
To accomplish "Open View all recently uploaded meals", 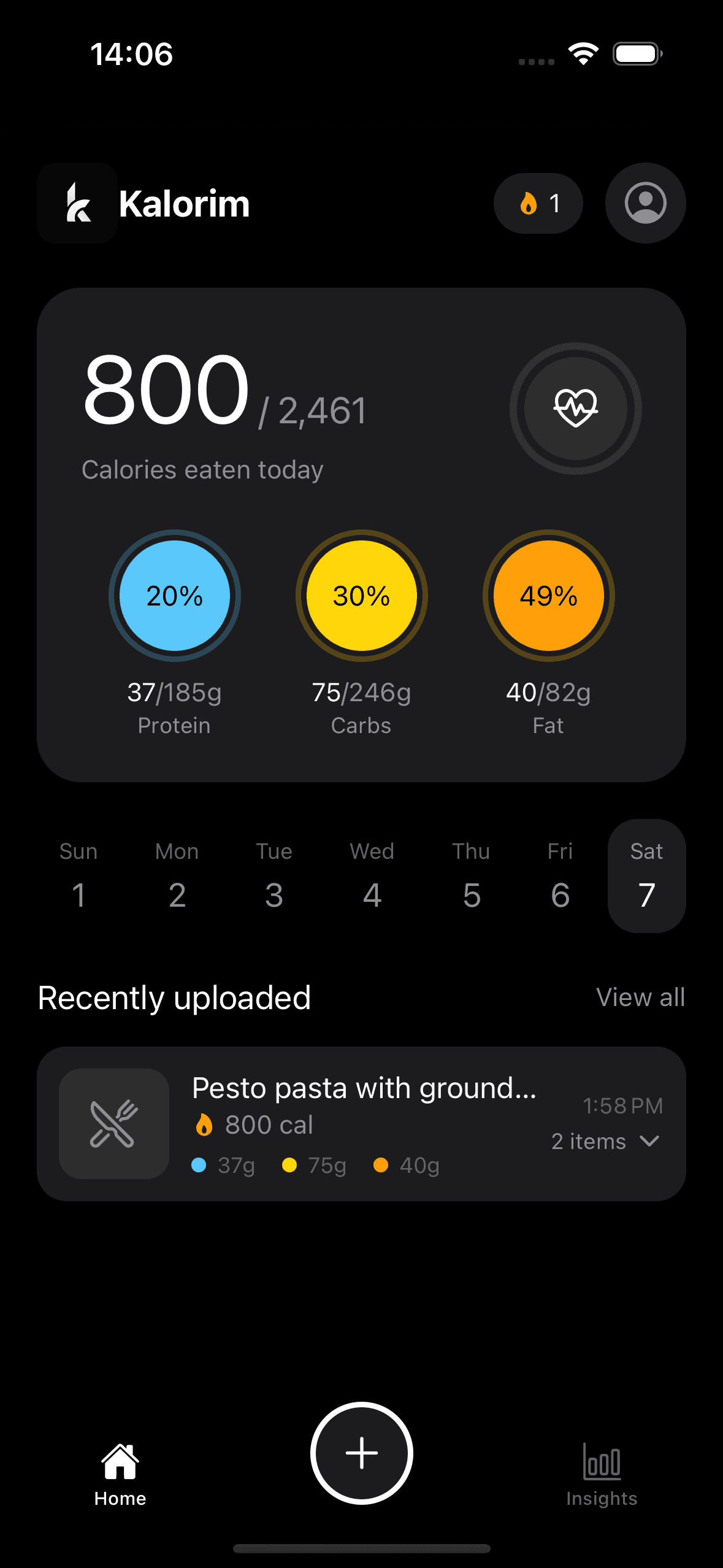I will [640, 997].
